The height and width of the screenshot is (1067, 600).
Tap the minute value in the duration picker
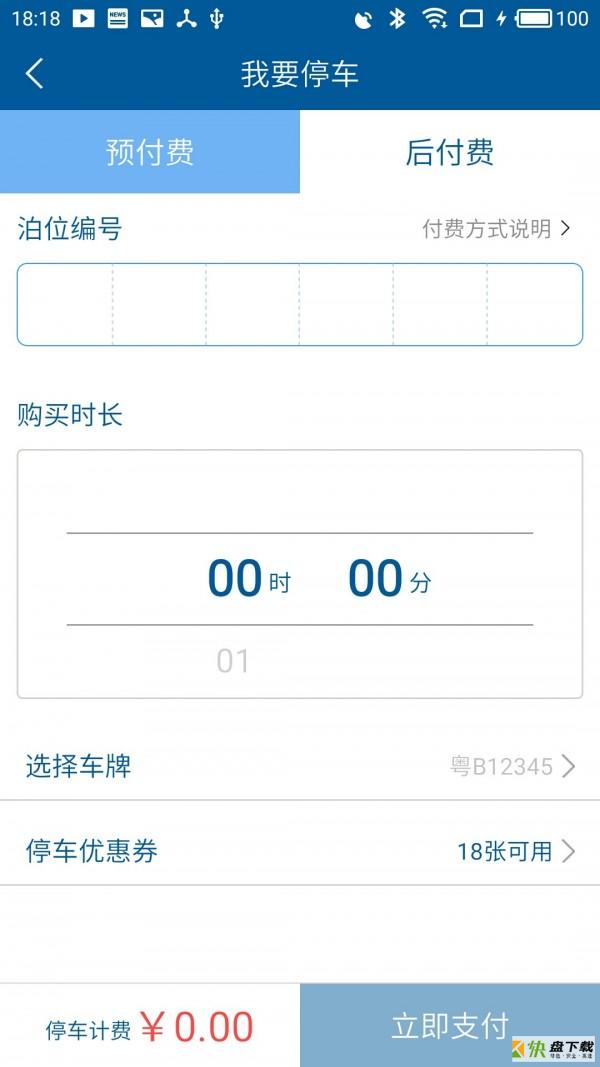(x=375, y=579)
